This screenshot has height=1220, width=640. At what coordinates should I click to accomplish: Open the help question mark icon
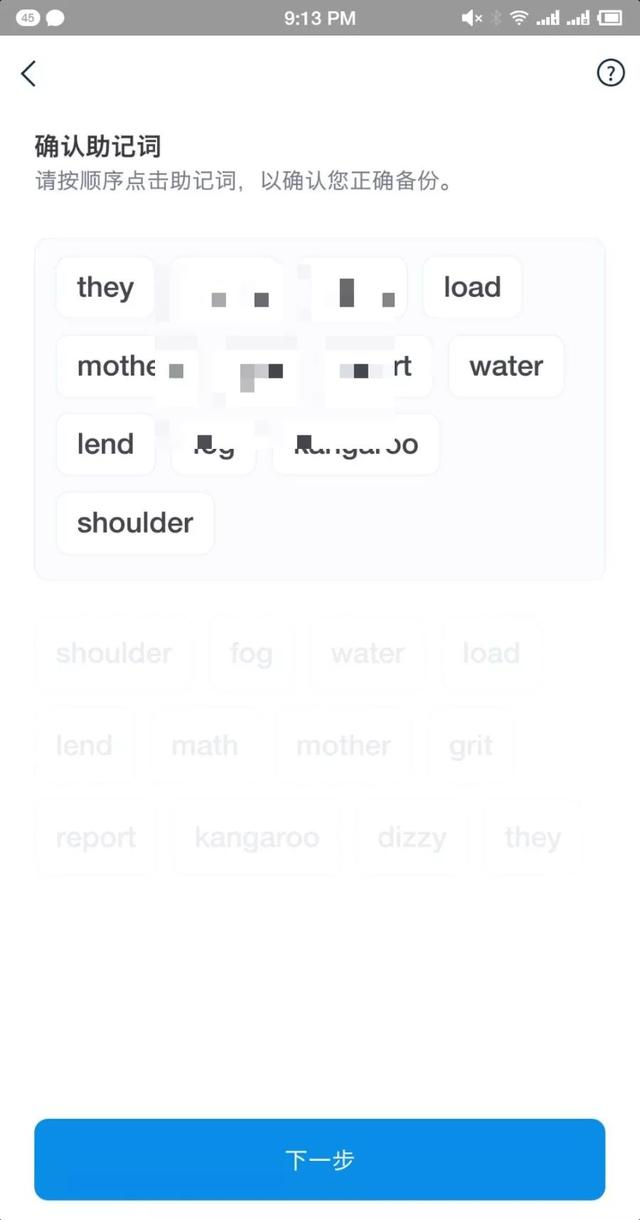click(x=610, y=73)
